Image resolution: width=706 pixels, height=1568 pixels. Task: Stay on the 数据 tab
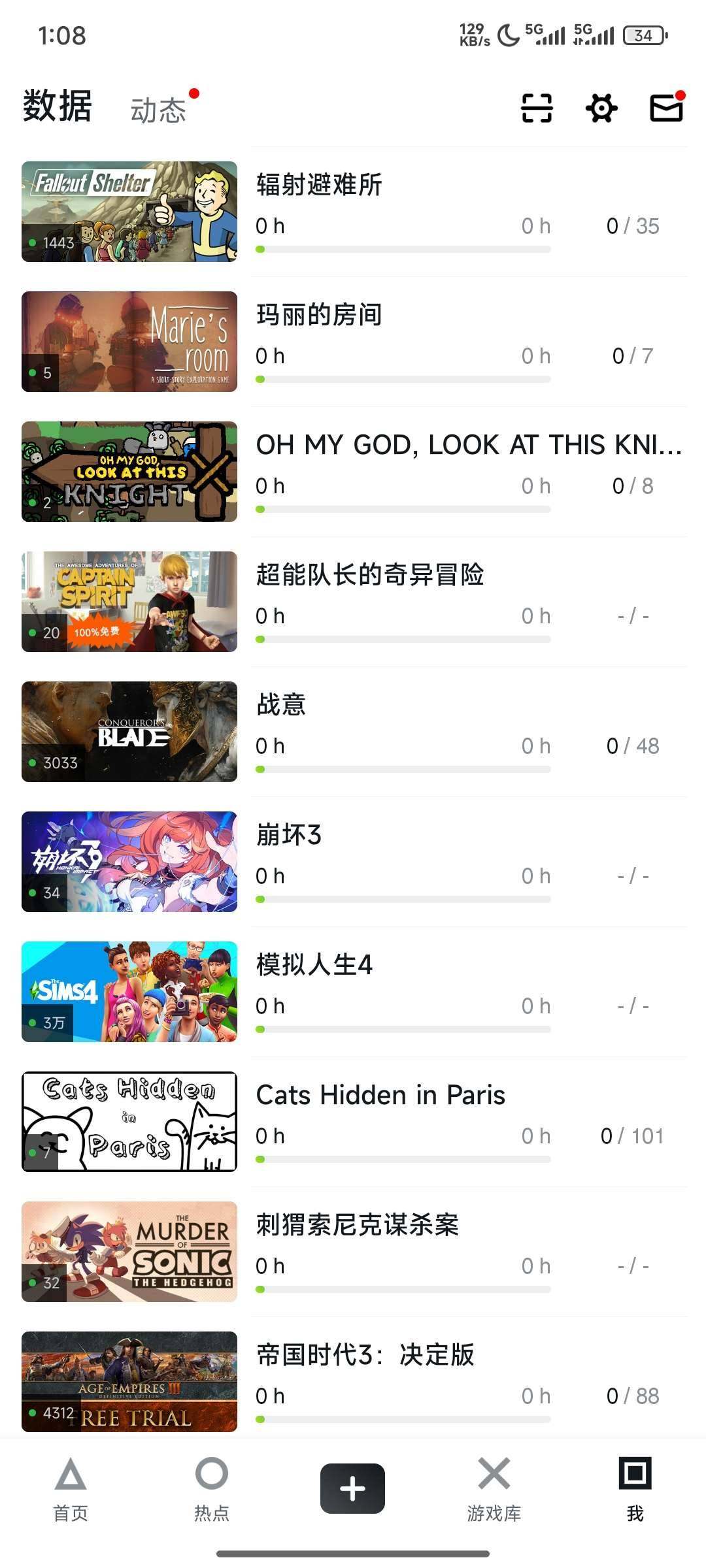coord(57,105)
